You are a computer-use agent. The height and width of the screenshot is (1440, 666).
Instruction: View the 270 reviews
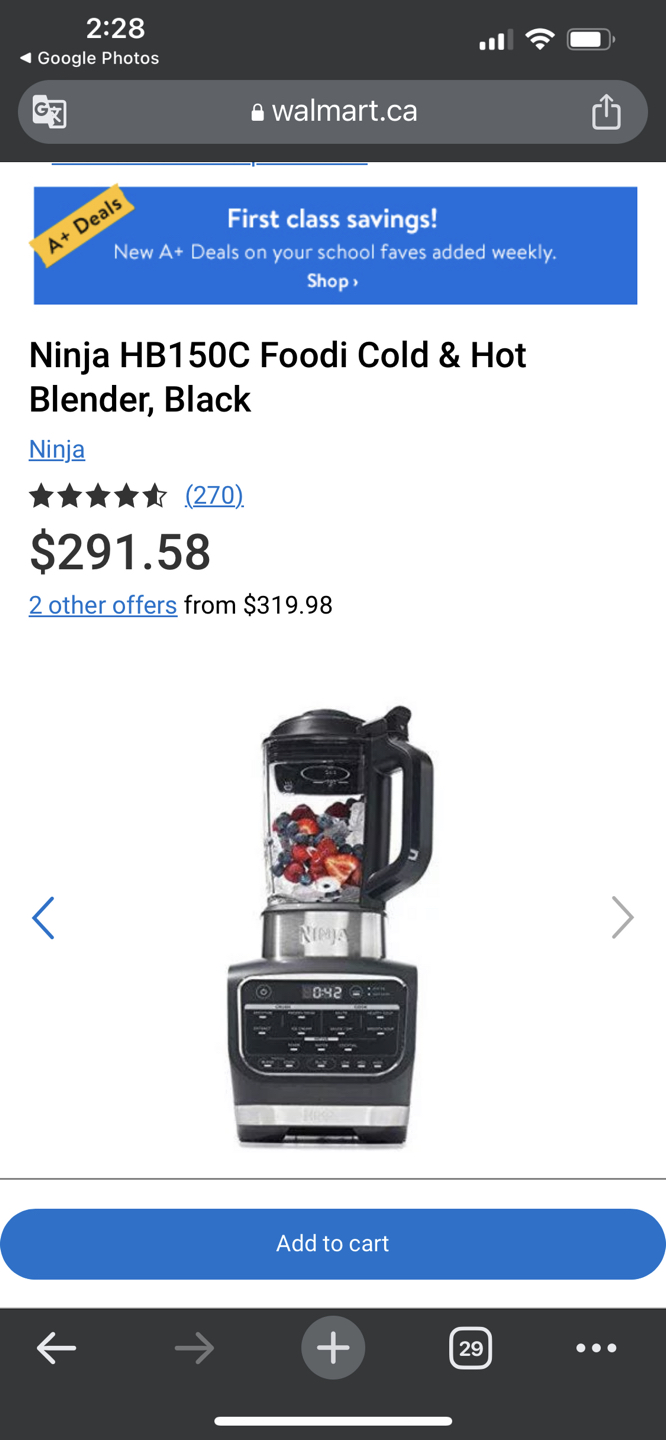[214, 495]
